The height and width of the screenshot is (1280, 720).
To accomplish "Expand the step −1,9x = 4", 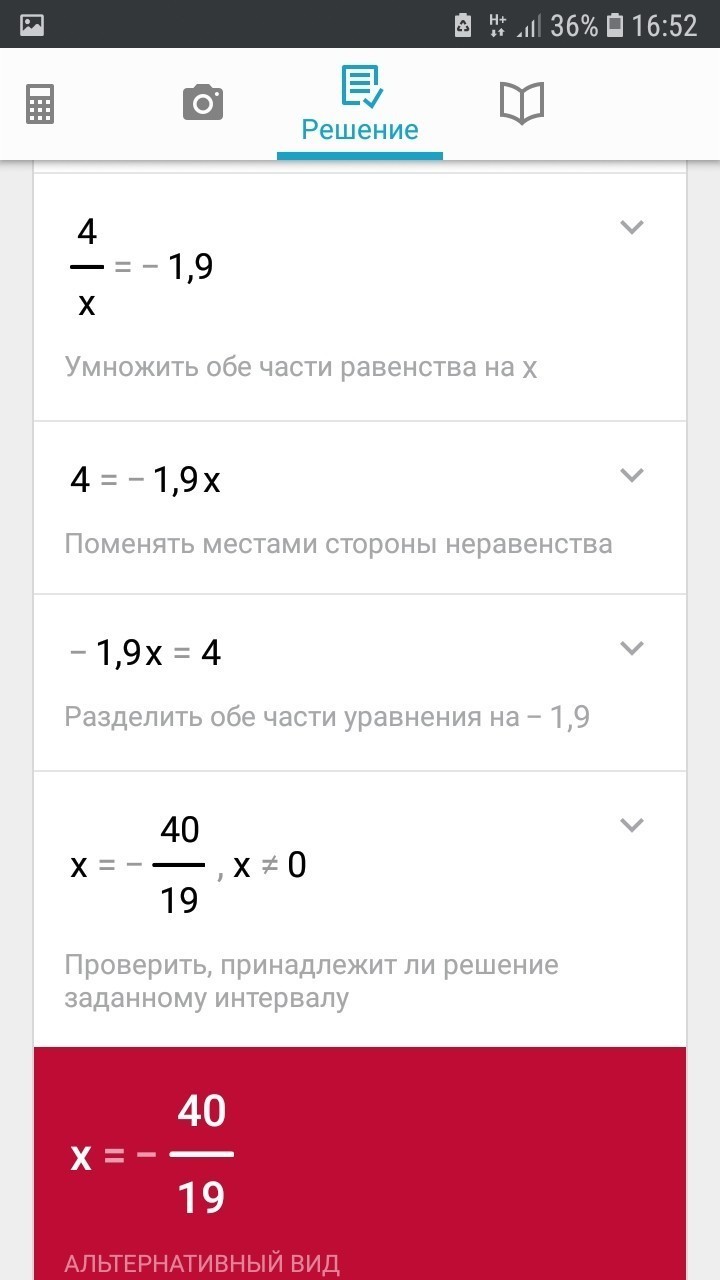I will coord(631,648).
